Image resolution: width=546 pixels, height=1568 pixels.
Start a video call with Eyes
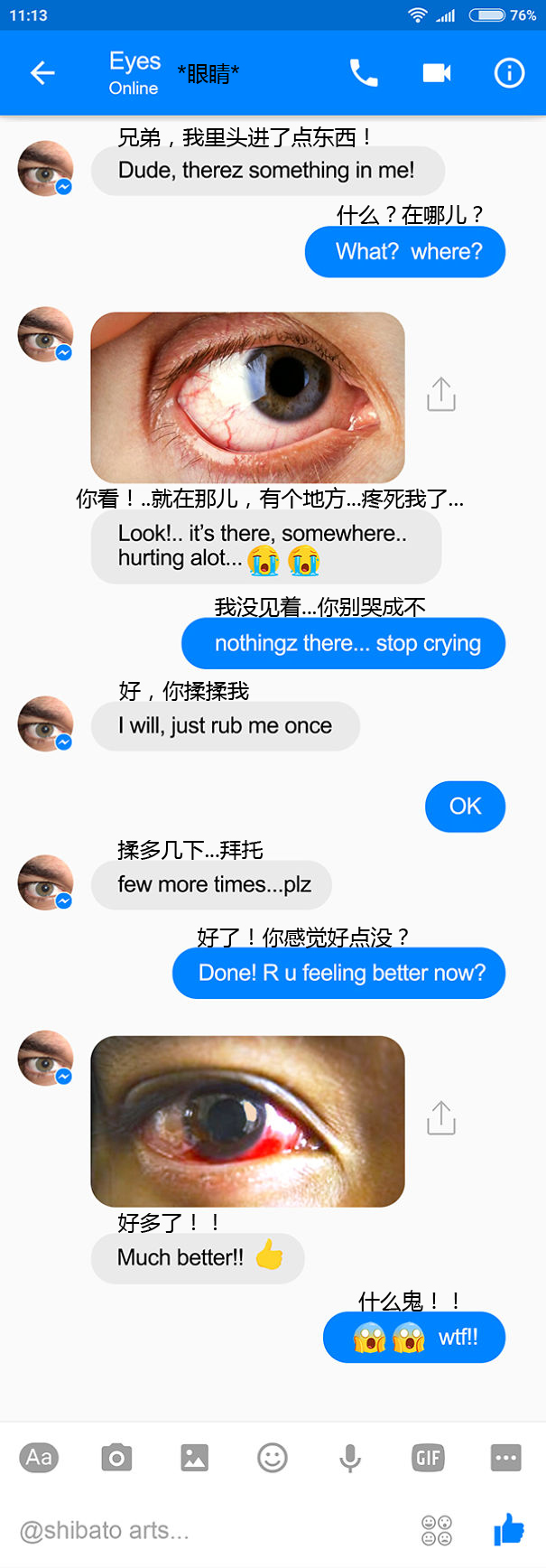437,73
